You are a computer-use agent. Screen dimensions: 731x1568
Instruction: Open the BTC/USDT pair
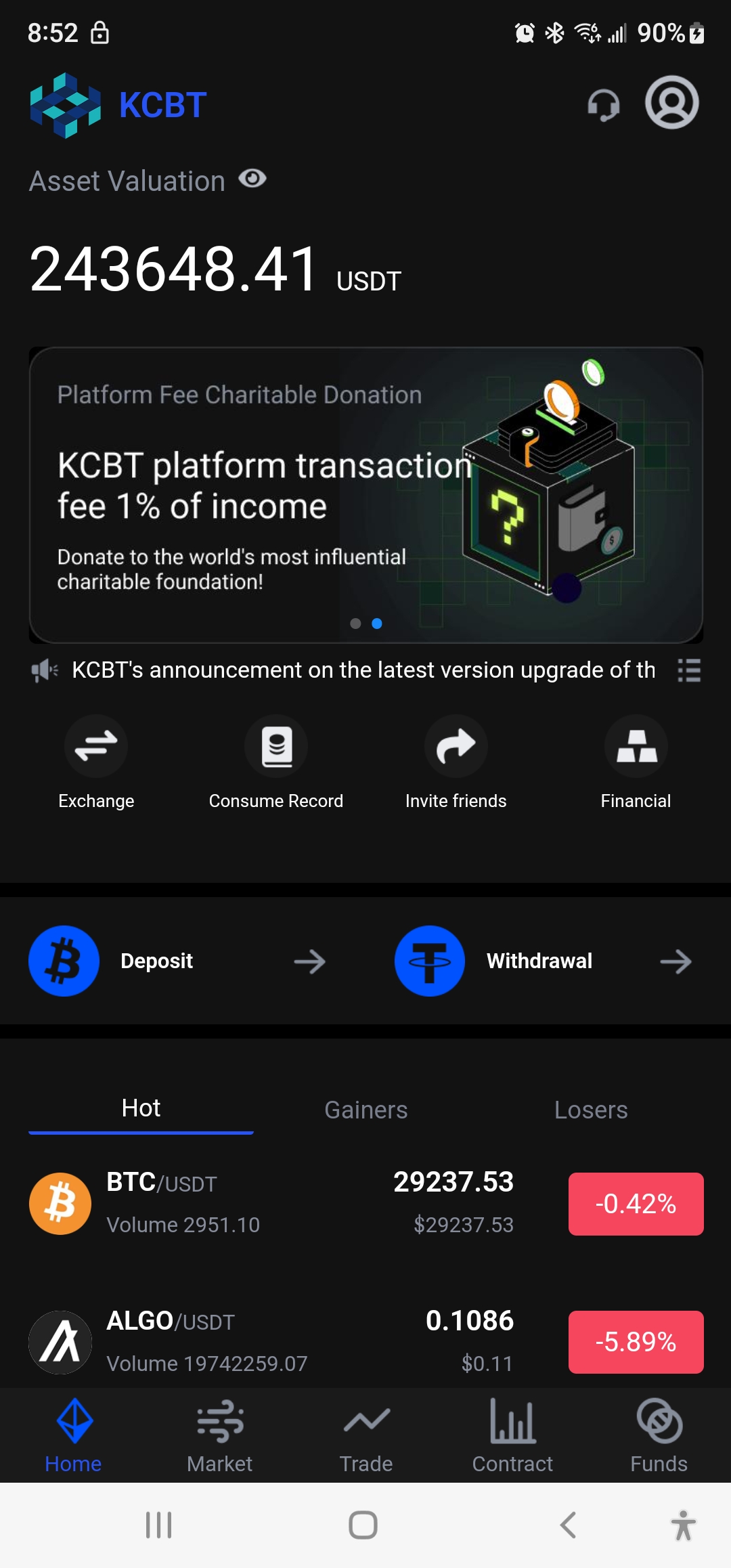pos(271,1203)
